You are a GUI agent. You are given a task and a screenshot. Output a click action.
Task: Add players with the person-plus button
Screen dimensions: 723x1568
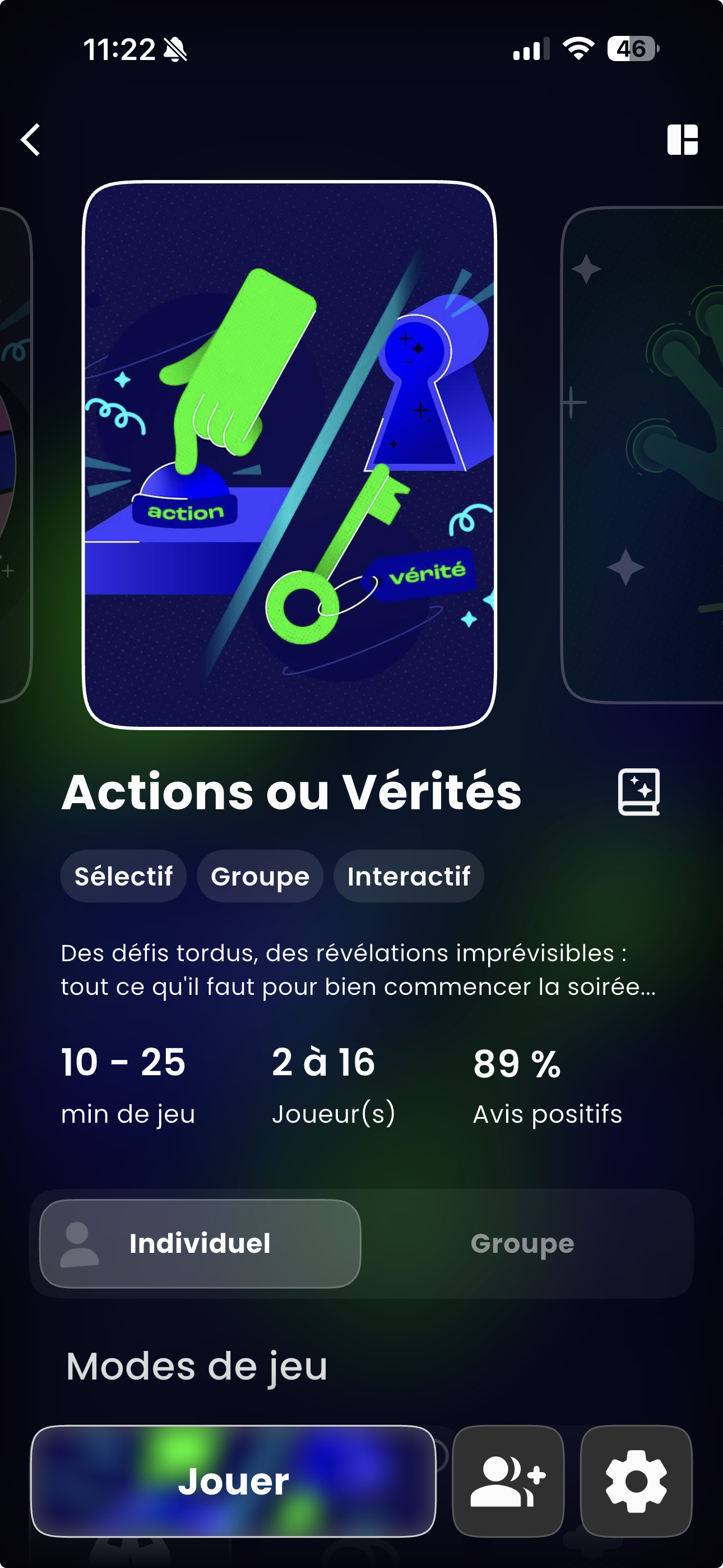[x=508, y=1481]
